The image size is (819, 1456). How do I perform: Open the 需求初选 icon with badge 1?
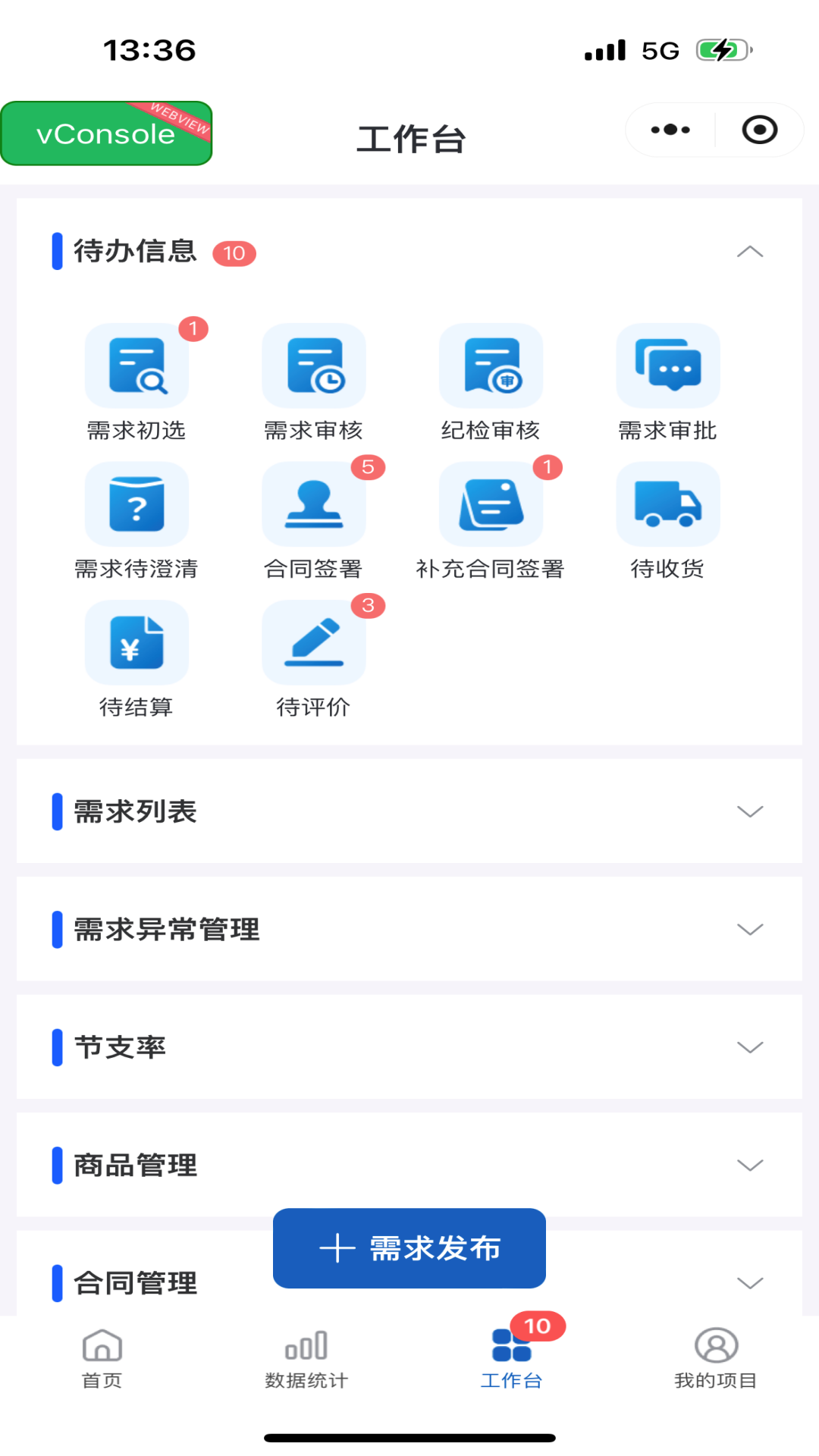tap(137, 366)
